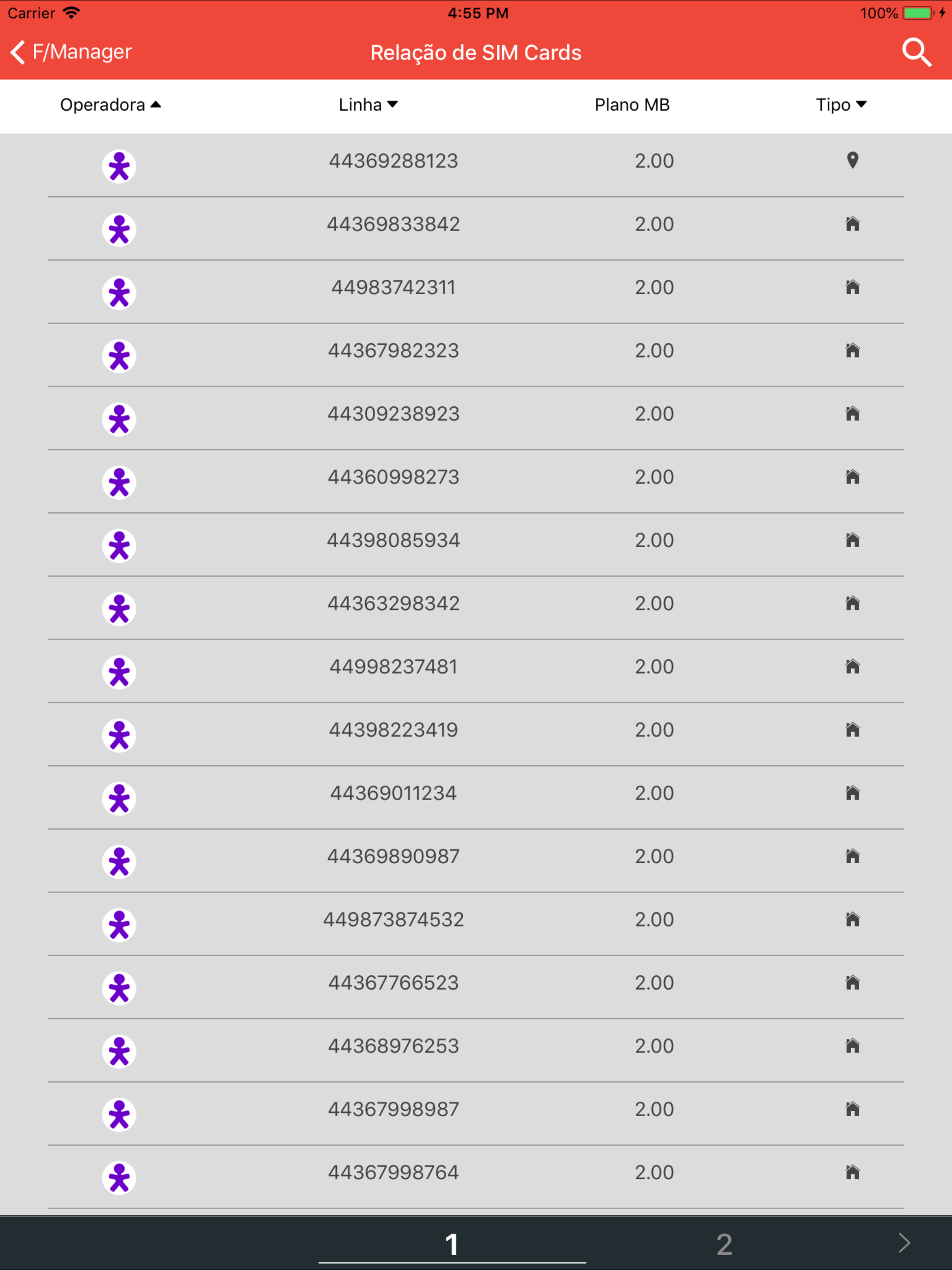952x1270 pixels.
Task: Open the Linha sort dropdown arrow
Action: (393, 105)
